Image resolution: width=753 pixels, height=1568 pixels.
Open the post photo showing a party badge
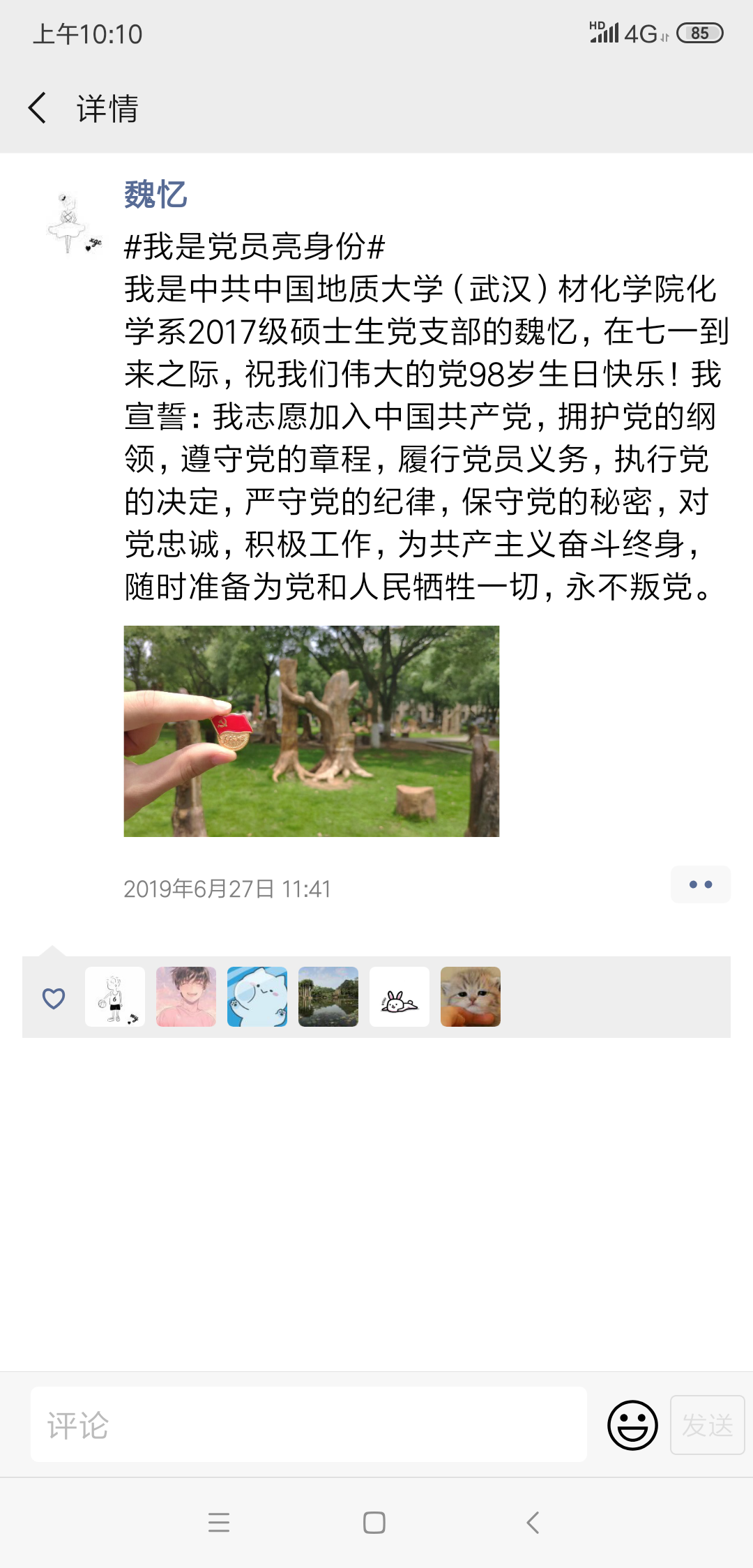(311, 731)
